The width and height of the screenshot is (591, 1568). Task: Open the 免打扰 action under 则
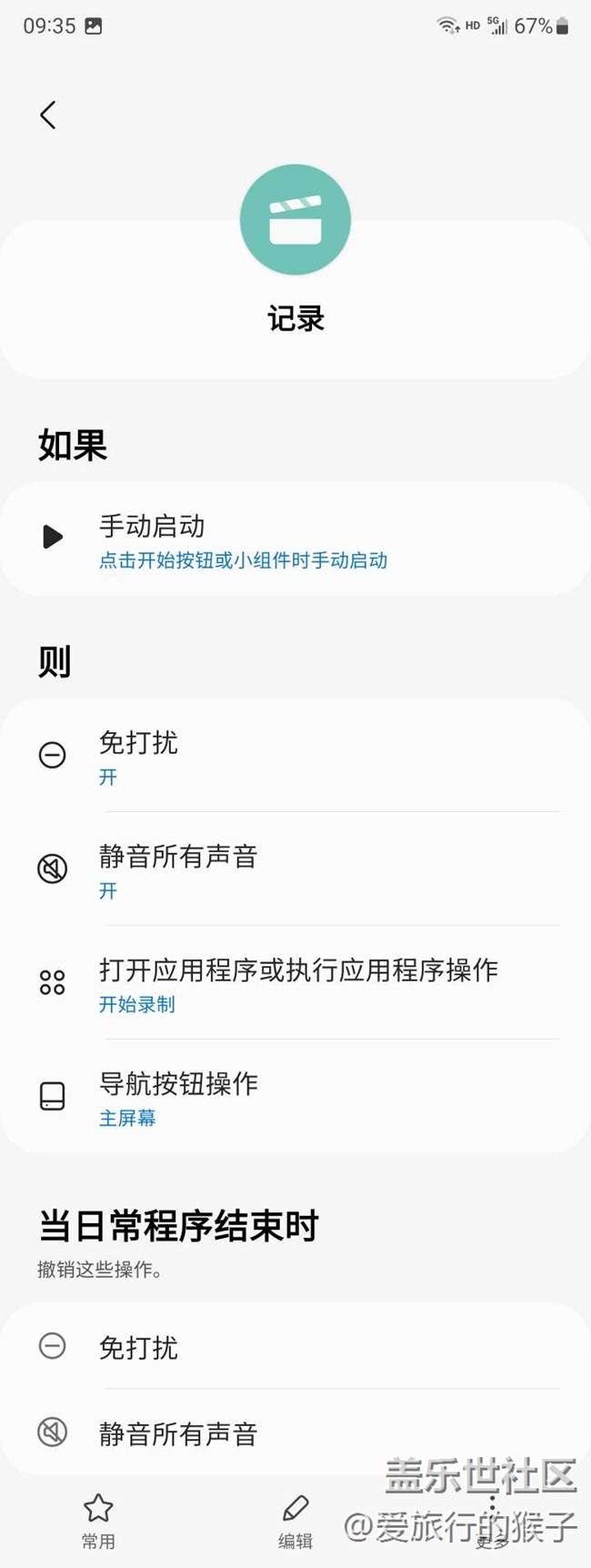295,755
